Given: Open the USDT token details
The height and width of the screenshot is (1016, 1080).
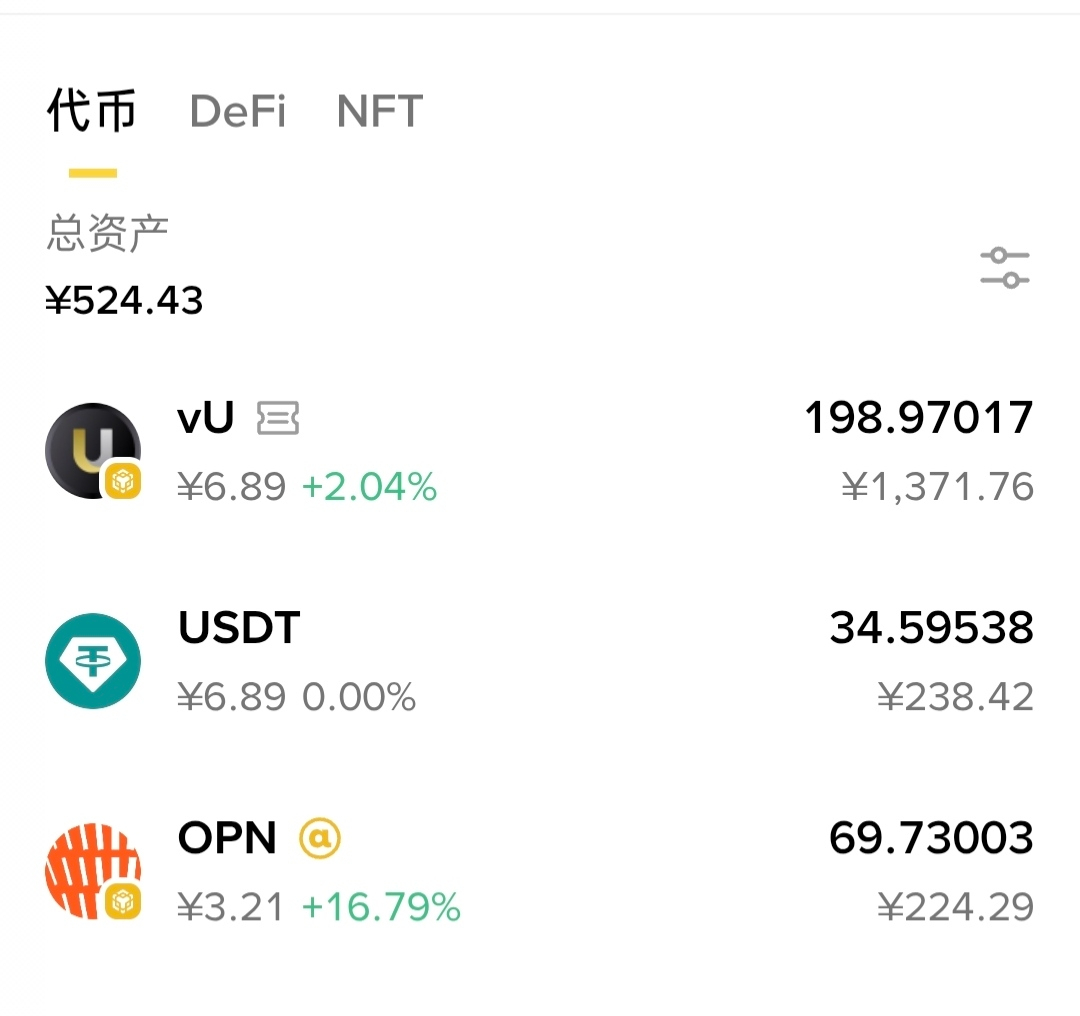Looking at the screenshot, I should (x=540, y=661).
